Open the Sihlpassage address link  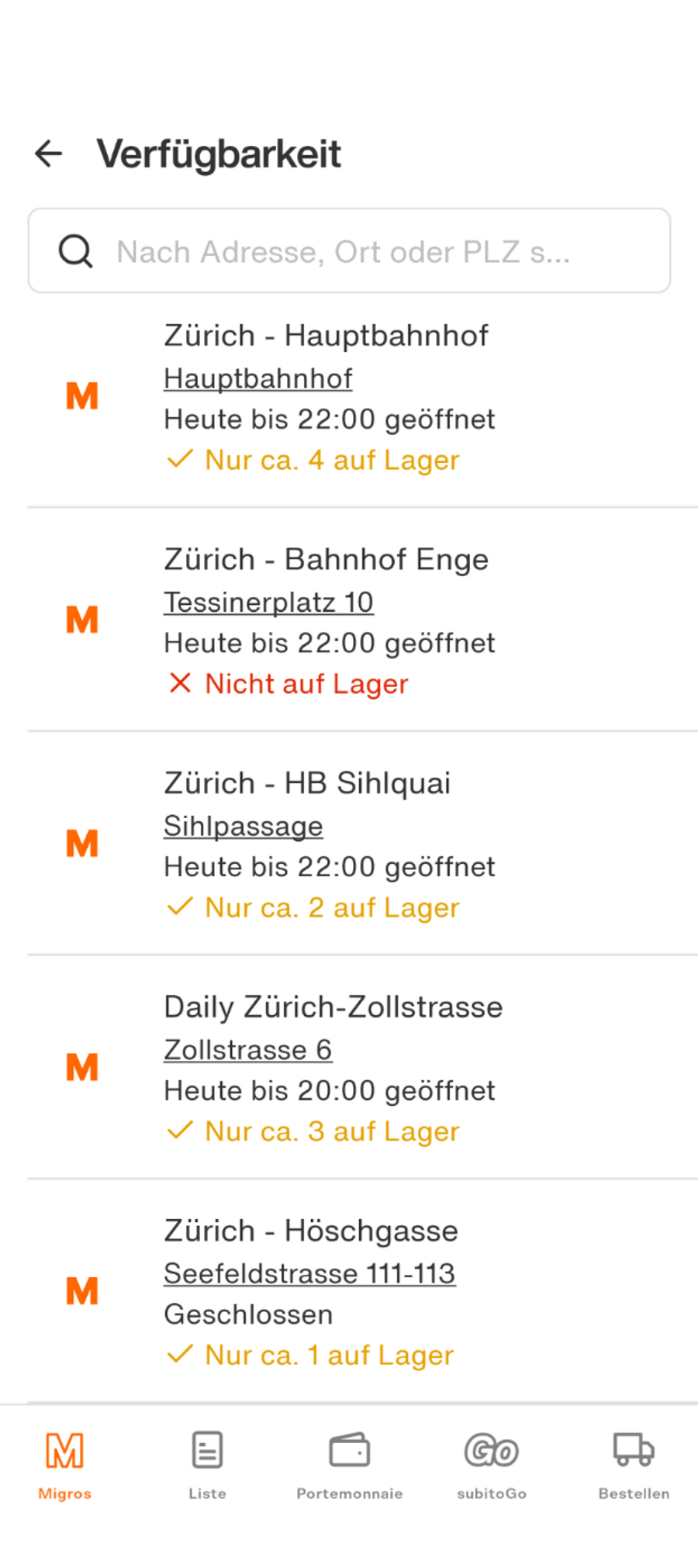[243, 826]
